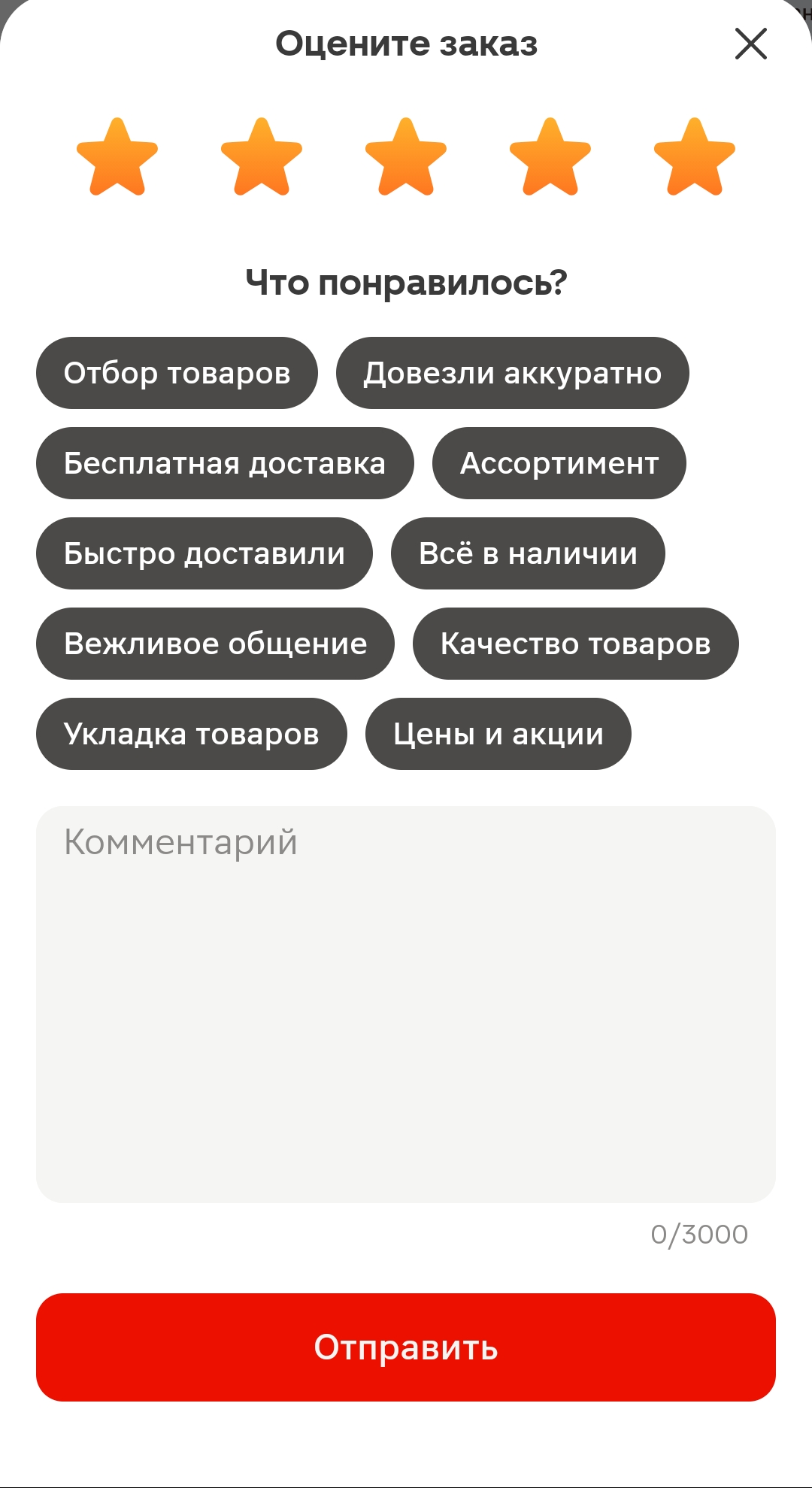Give the order five stars
The width and height of the screenshot is (812, 1488).
tap(695, 157)
